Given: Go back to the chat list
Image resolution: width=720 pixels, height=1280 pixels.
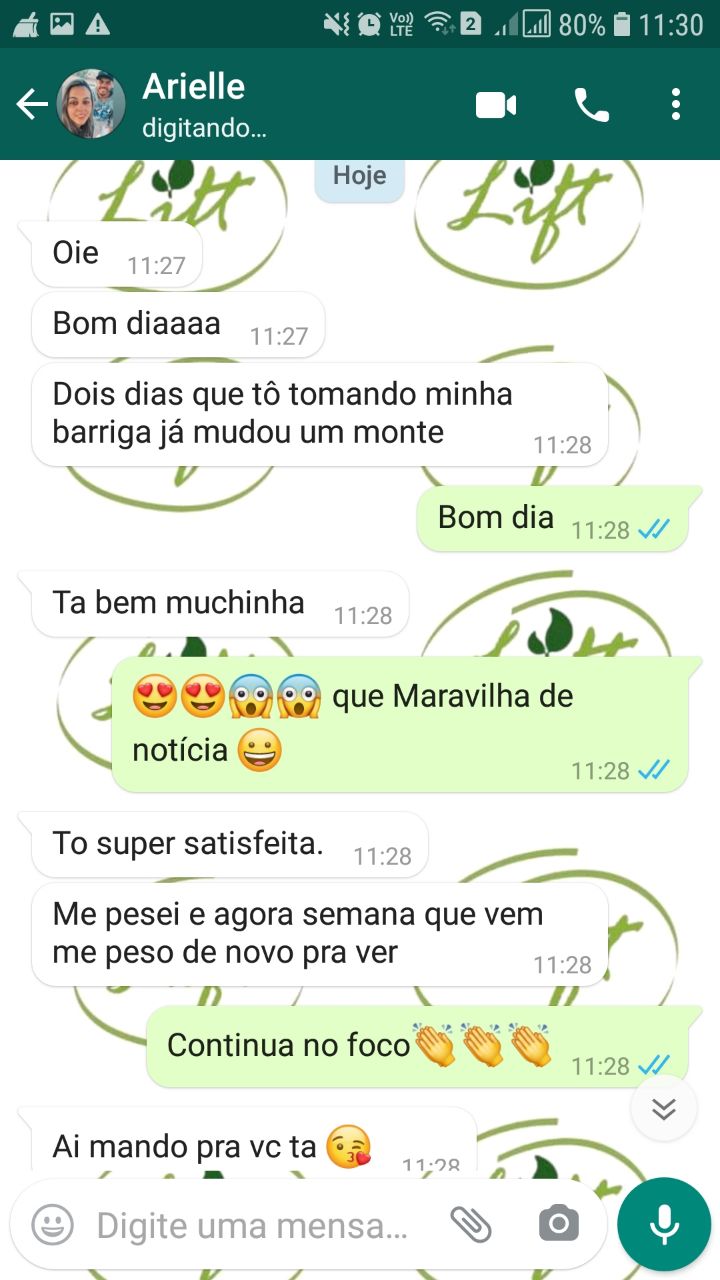Looking at the screenshot, I should click(32, 104).
